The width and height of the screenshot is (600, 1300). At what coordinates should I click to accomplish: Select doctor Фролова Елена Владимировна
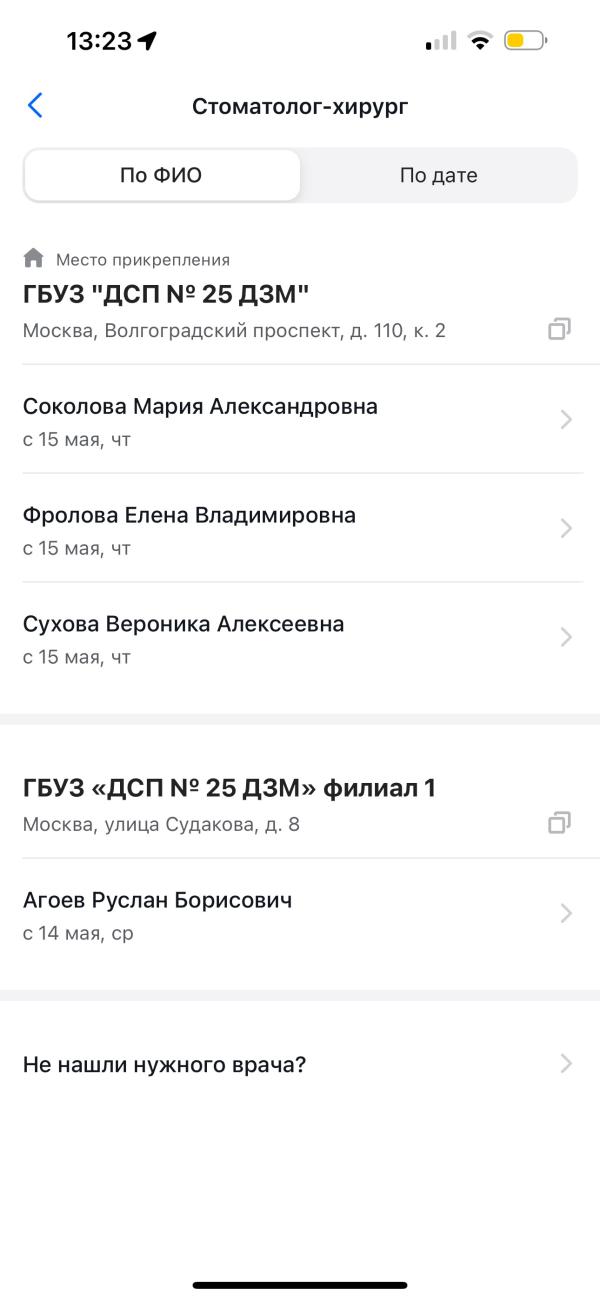coord(299,529)
